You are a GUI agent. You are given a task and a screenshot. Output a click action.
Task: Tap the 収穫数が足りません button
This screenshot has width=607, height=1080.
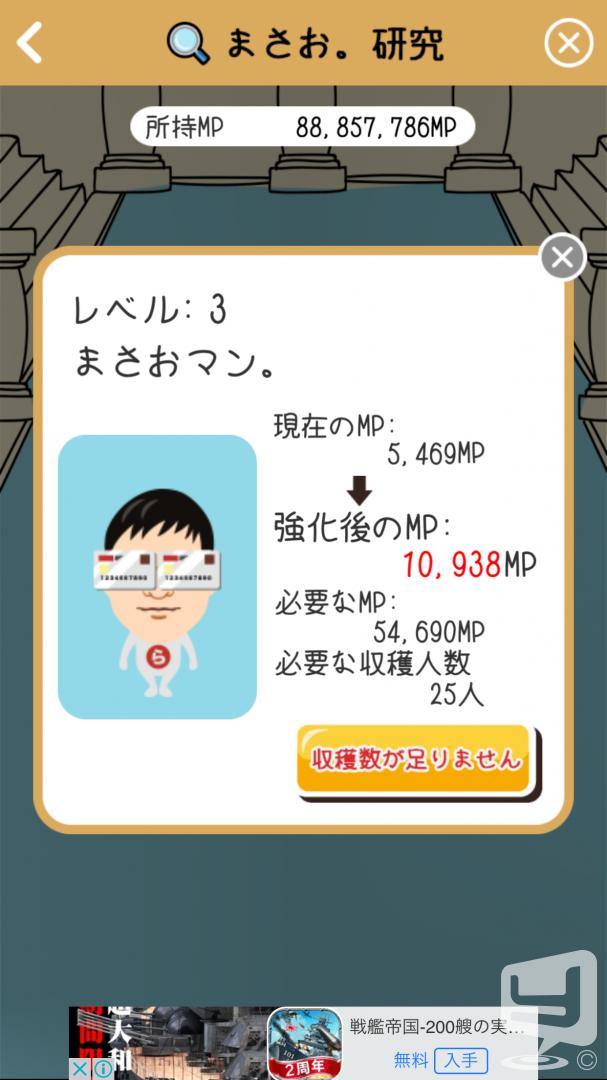tap(415, 760)
